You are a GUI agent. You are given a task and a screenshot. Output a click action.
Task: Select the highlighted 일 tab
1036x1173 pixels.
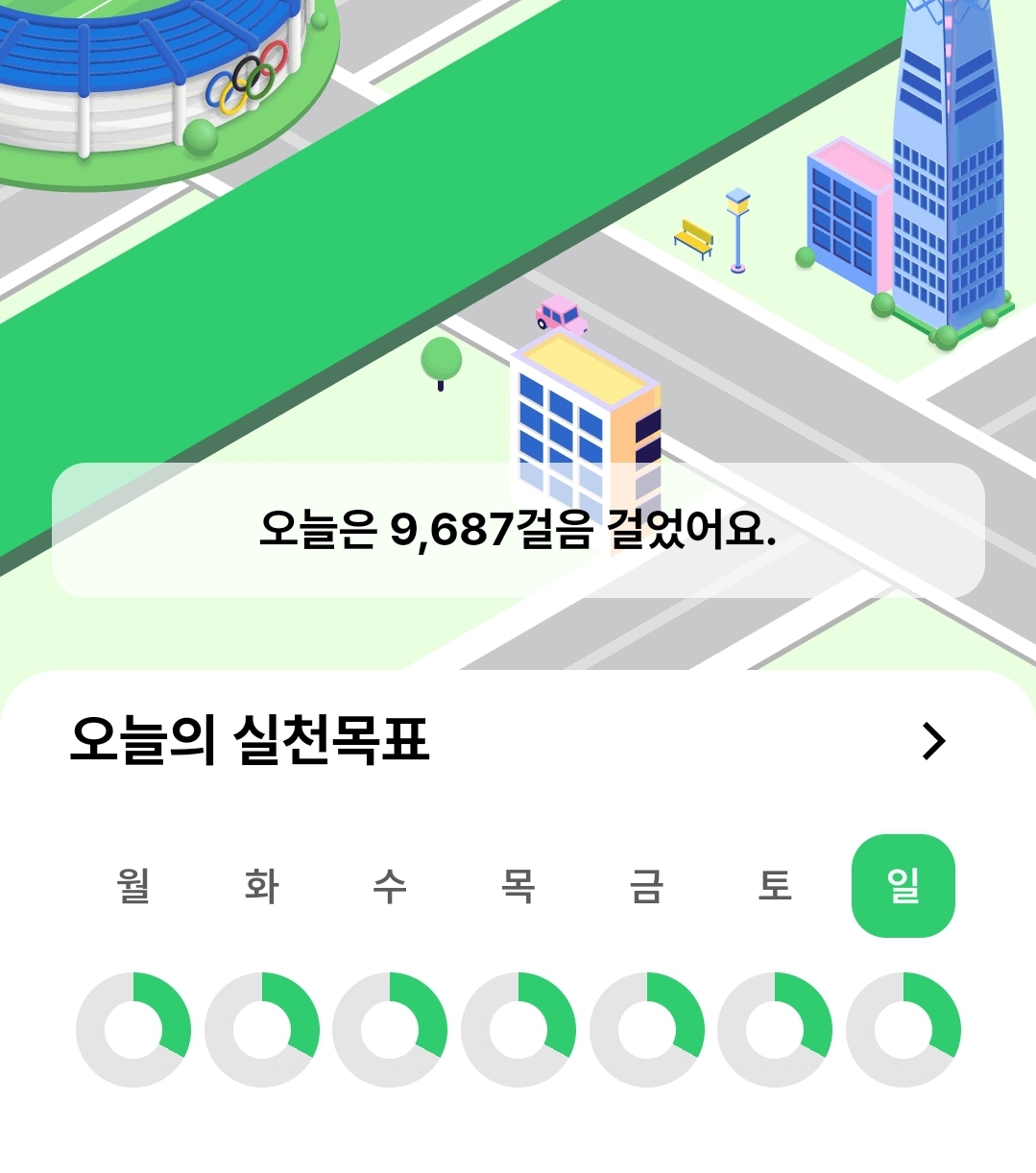tap(903, 885)
